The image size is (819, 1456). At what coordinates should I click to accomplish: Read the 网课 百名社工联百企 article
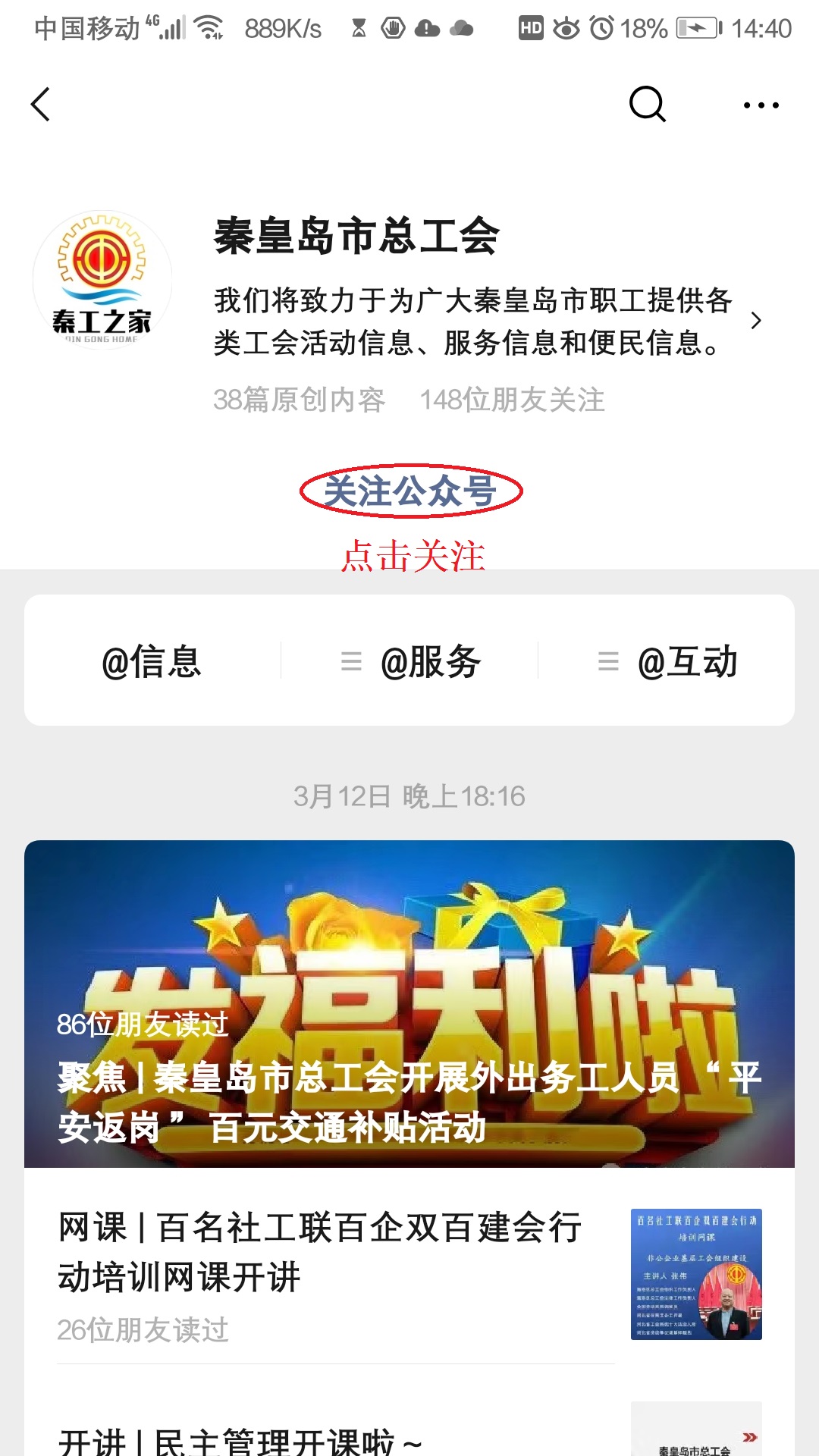click(x=319, y=1251)
